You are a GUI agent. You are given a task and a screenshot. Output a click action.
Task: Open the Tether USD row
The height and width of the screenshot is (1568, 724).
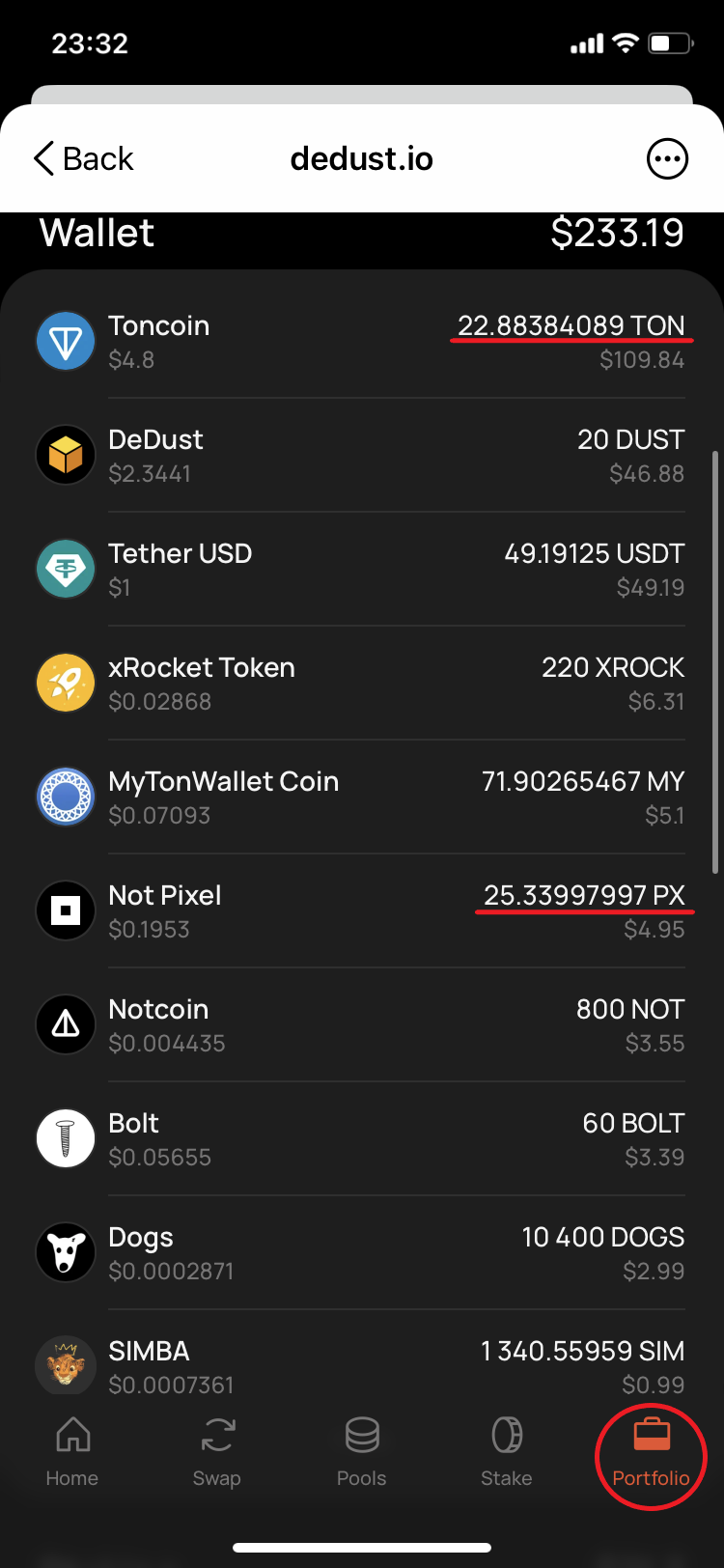click(360, 570)
